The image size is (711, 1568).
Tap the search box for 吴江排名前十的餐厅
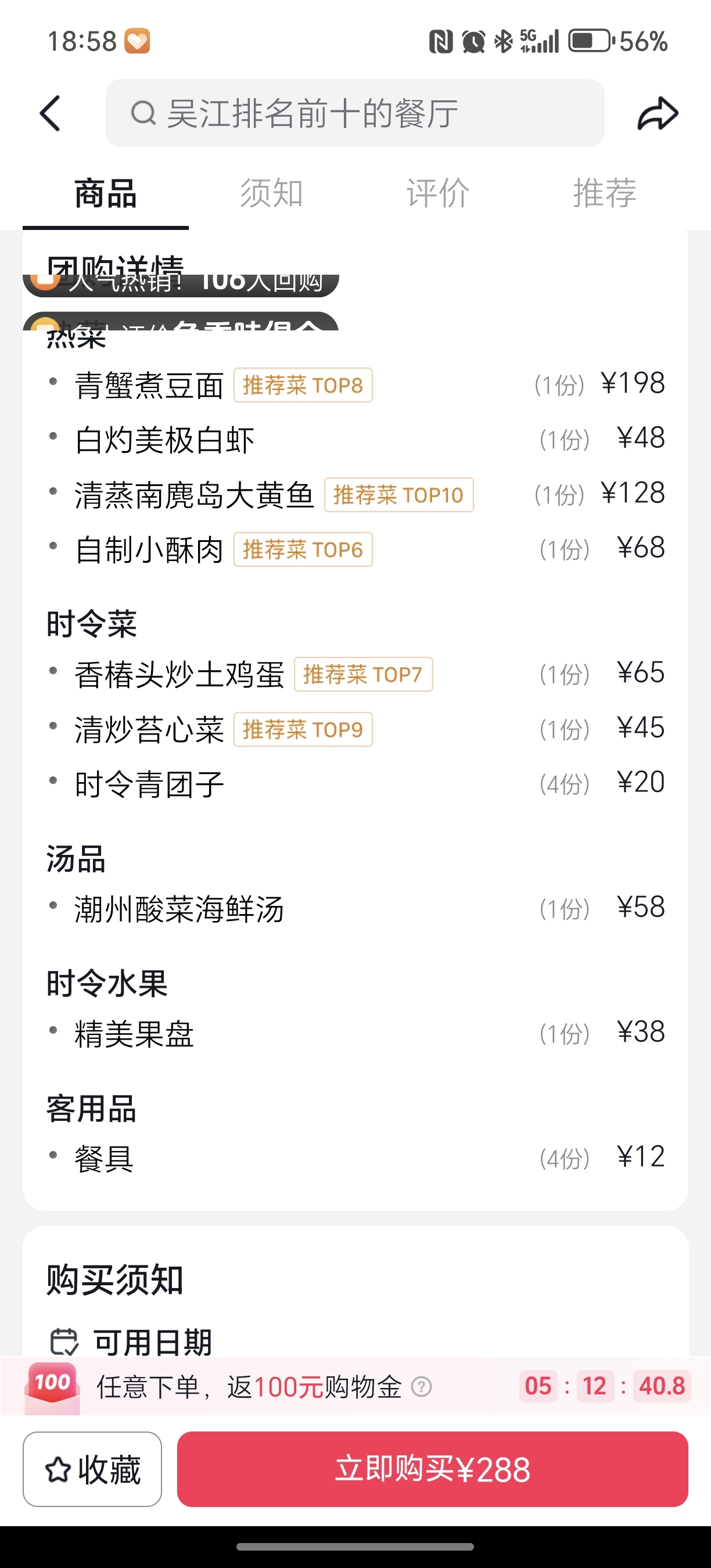tap(355, 113)
